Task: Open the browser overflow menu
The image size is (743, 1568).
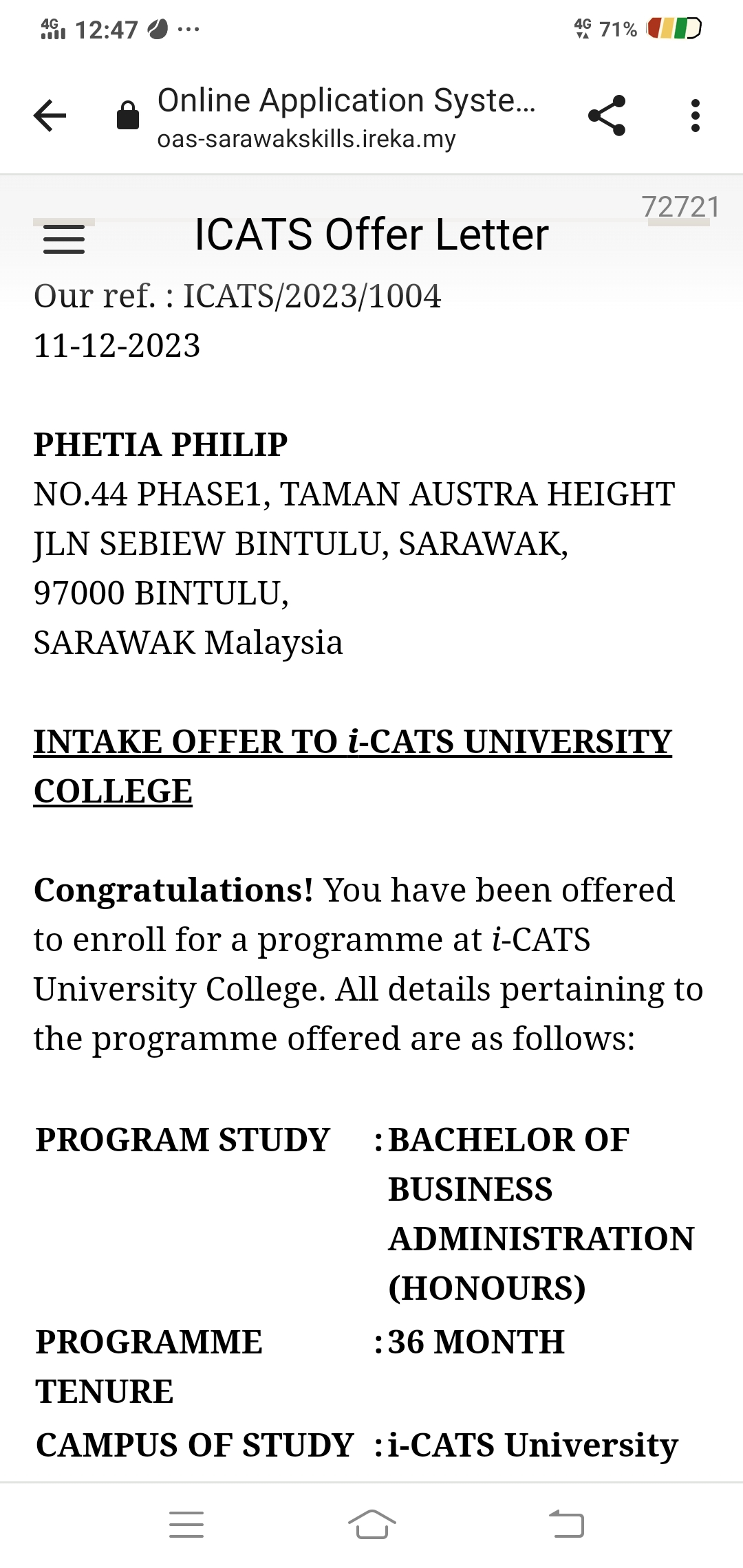Action: coord(695,116)
